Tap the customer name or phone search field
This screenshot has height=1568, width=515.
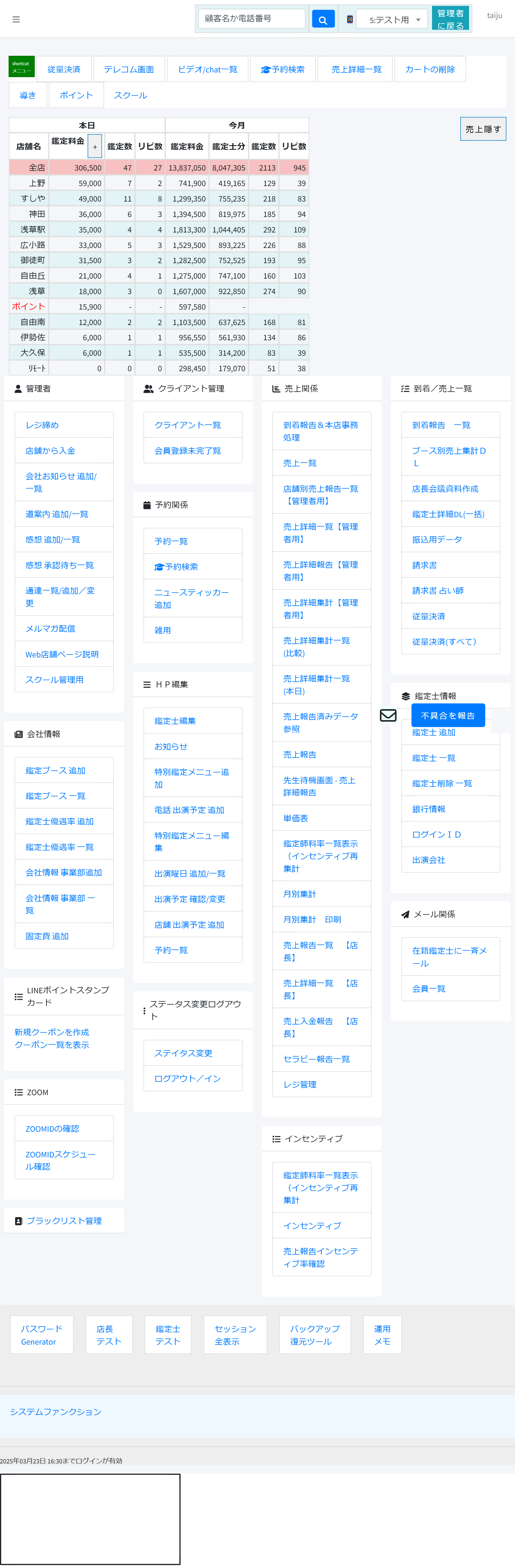pyautogui.click(x=252, y=19)
